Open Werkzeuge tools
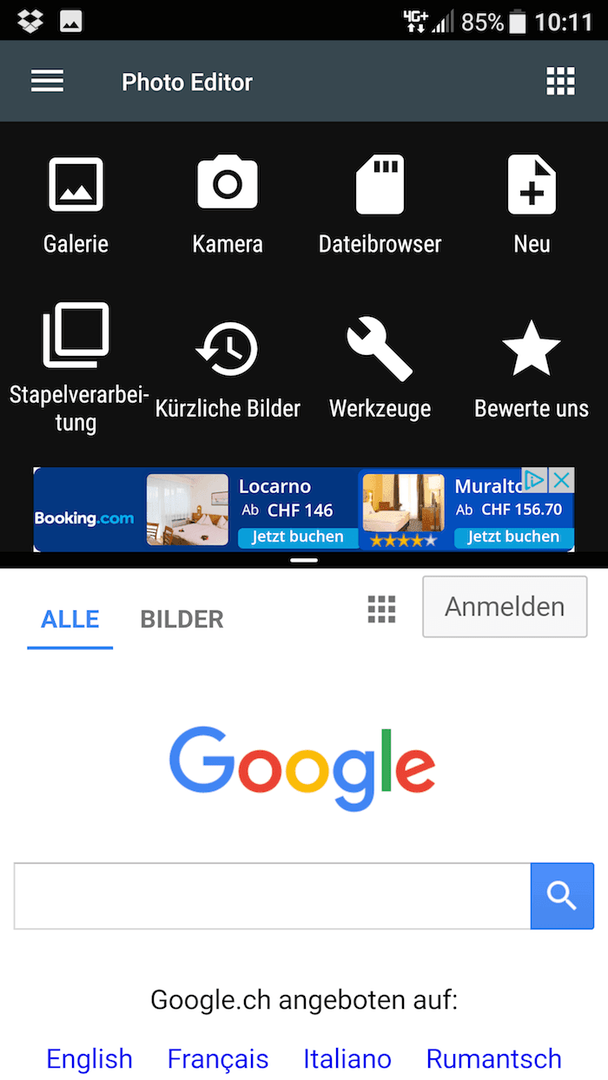 (380, 370)
